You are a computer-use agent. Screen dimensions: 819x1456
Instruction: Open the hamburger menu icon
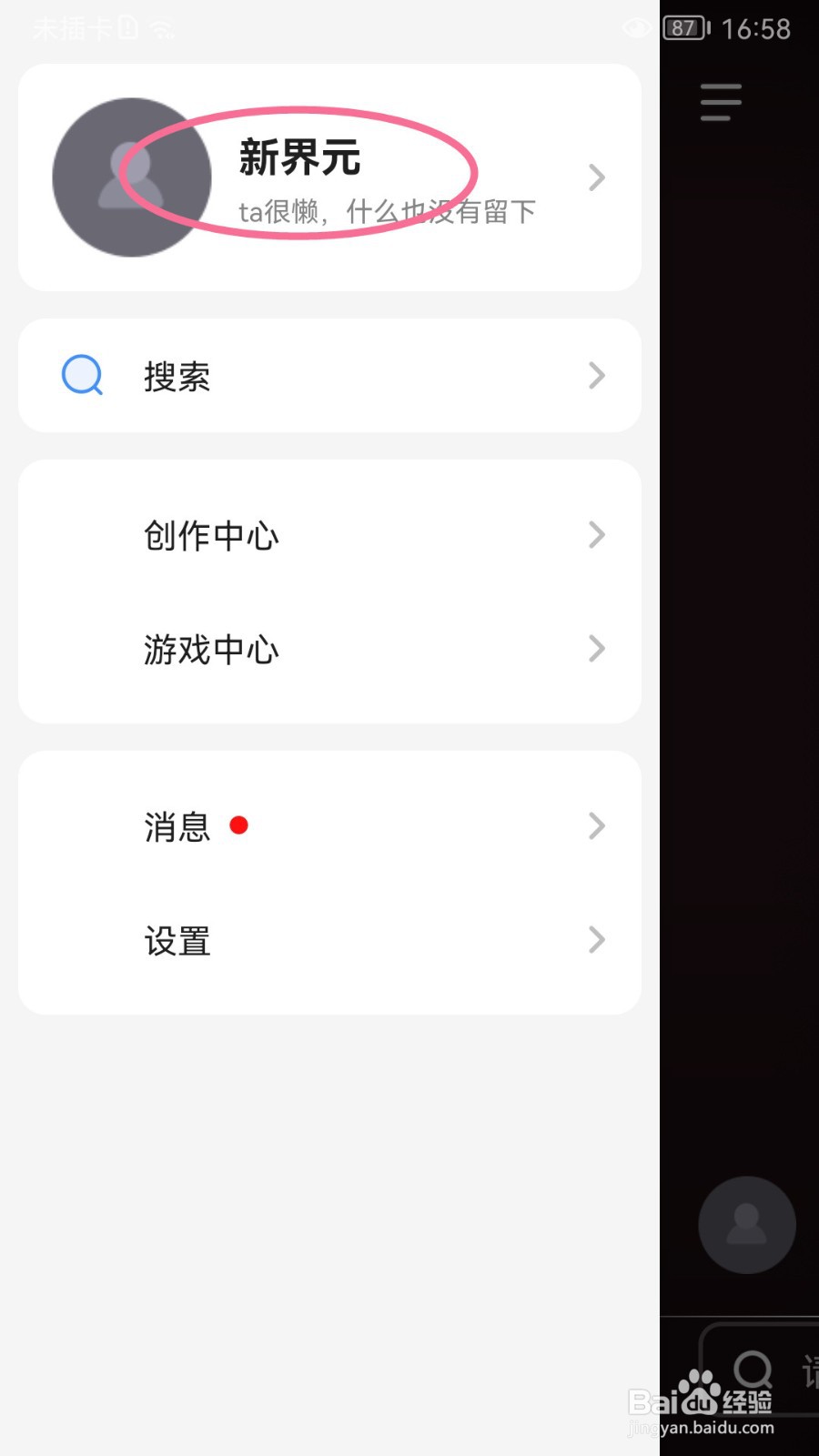click(x=720, y=103)
